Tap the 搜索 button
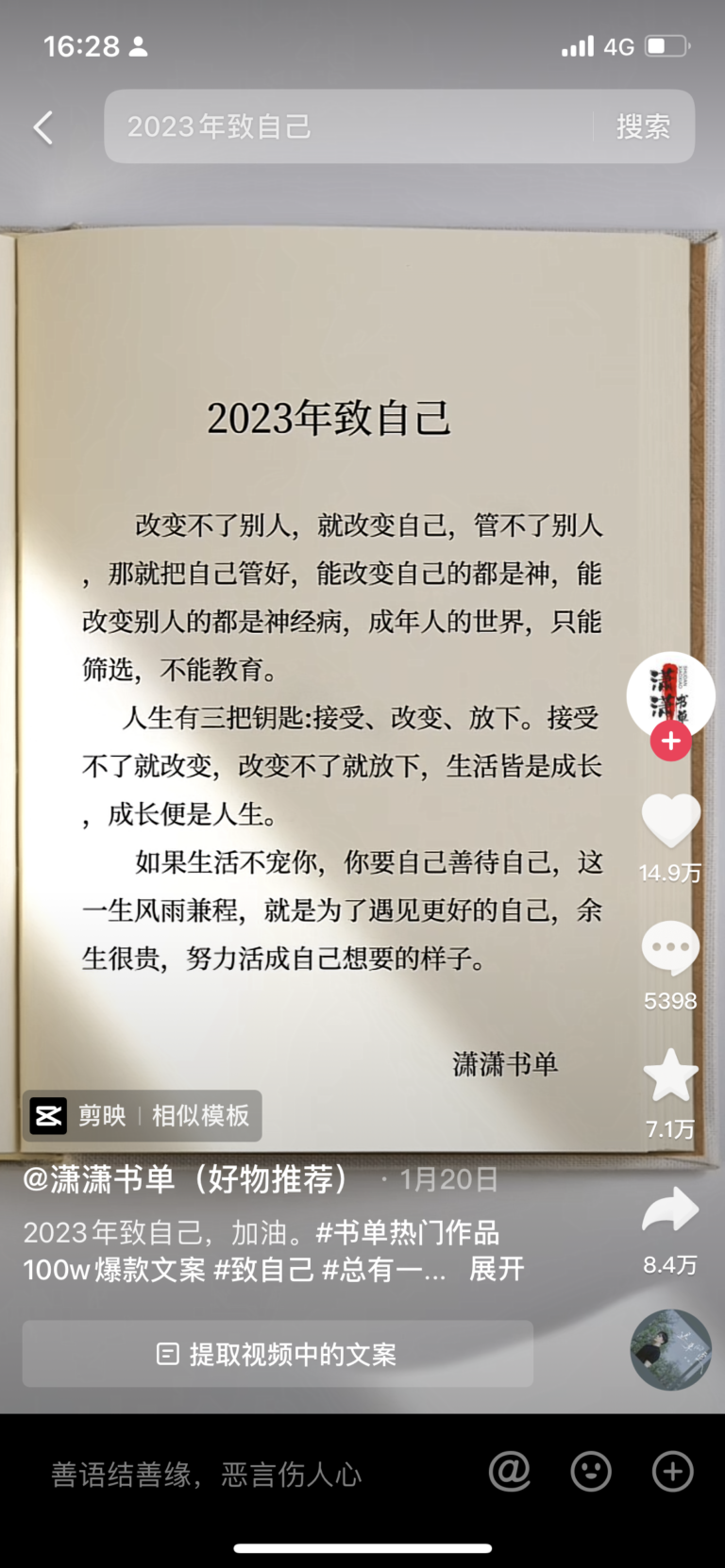Screen dimensions: 725x1568 (643, 126)
